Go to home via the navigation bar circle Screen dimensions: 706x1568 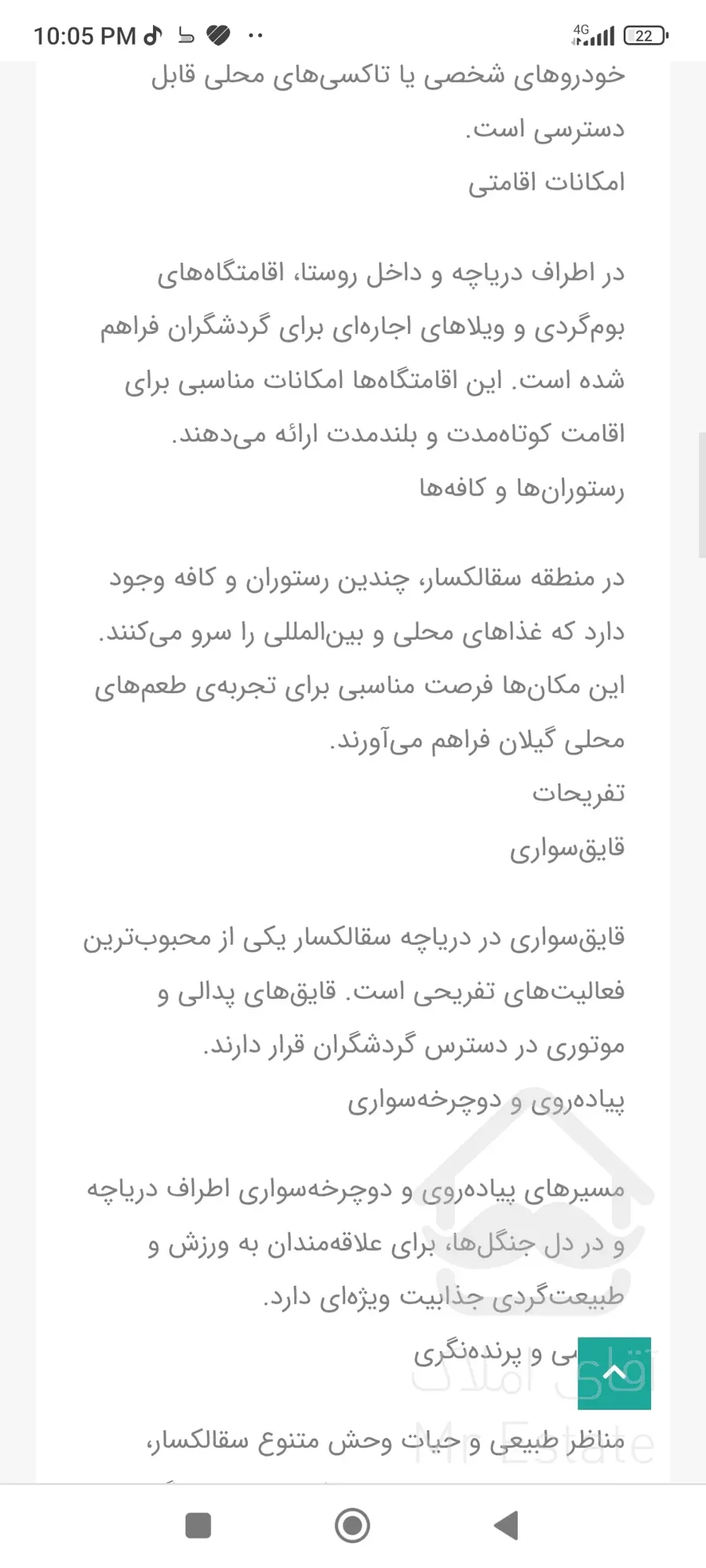click(352, 1526)
